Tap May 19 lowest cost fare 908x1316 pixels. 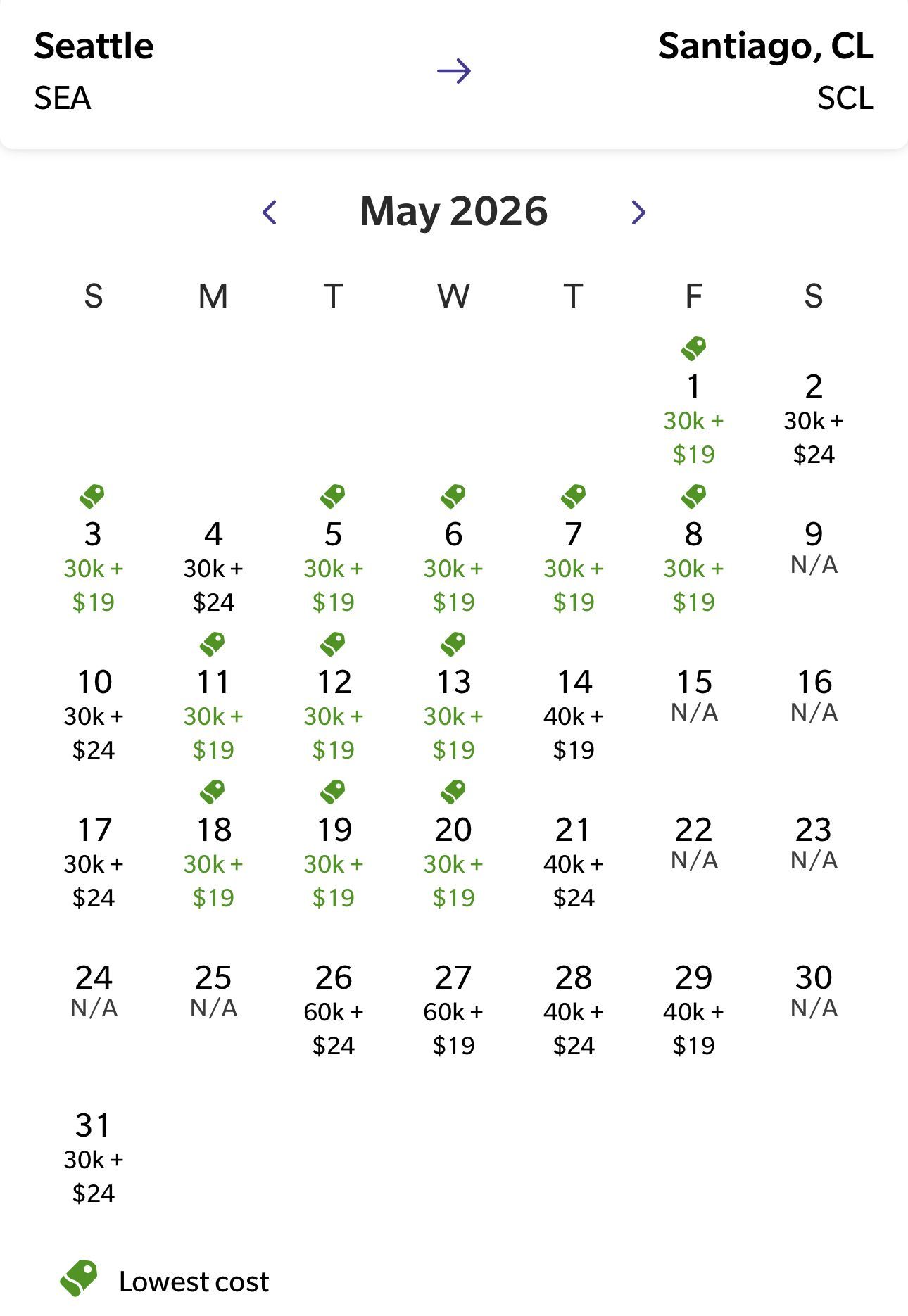pos(334,845)
